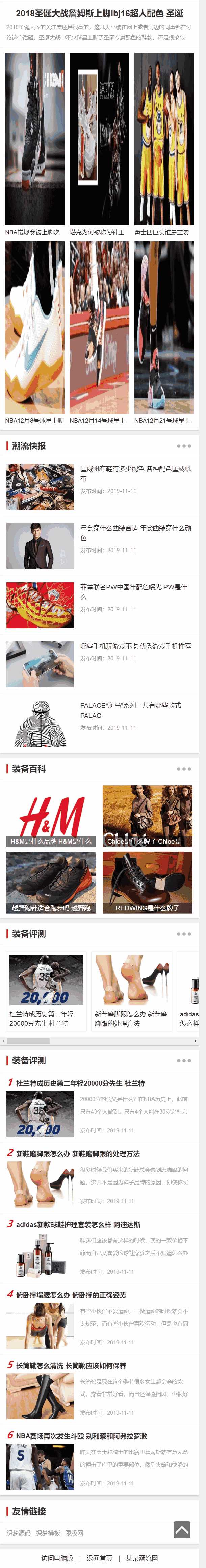Open the 2018圣诞大战詹姆斯上脚 headline article
Viewport: 206px width, 1568px height.
point(99,13)
